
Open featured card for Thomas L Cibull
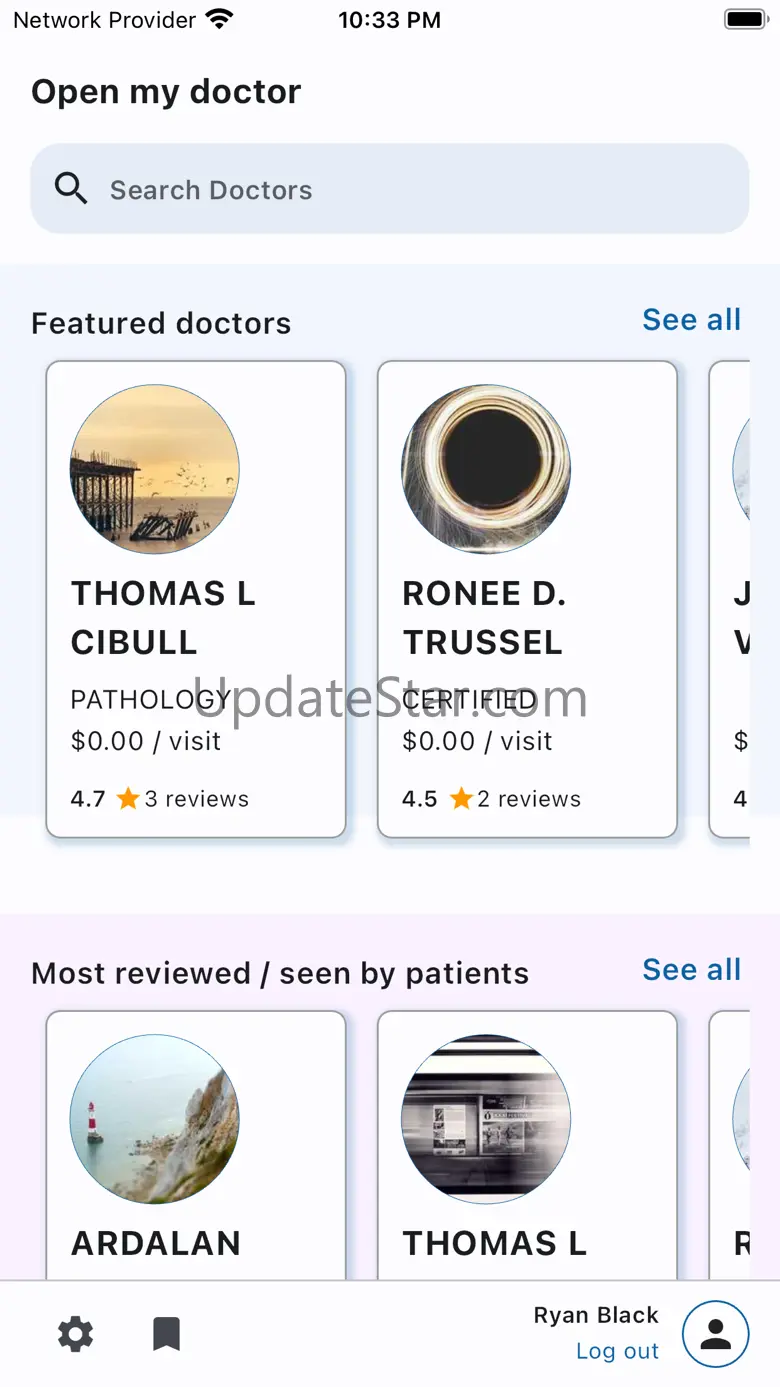click(196, 599)
